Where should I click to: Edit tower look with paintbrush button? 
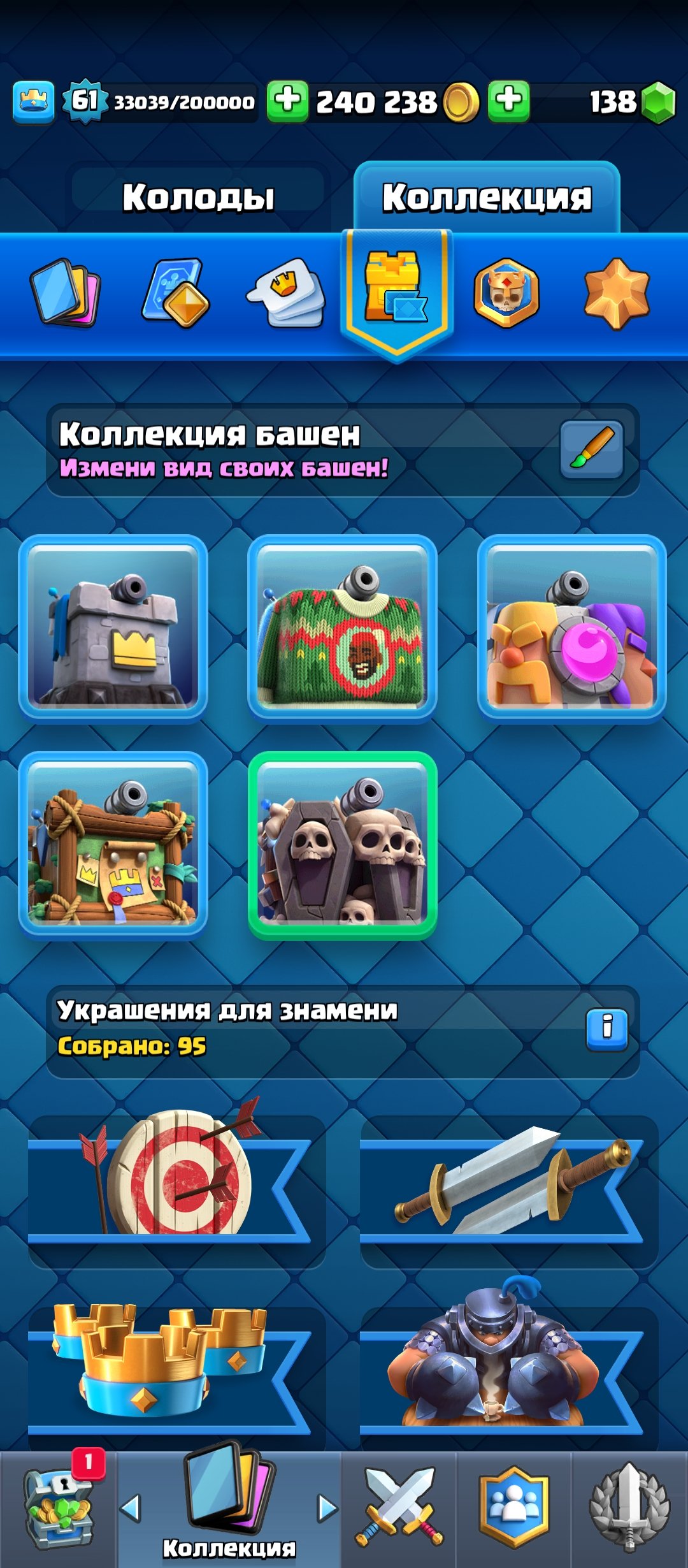coord(591,449)
